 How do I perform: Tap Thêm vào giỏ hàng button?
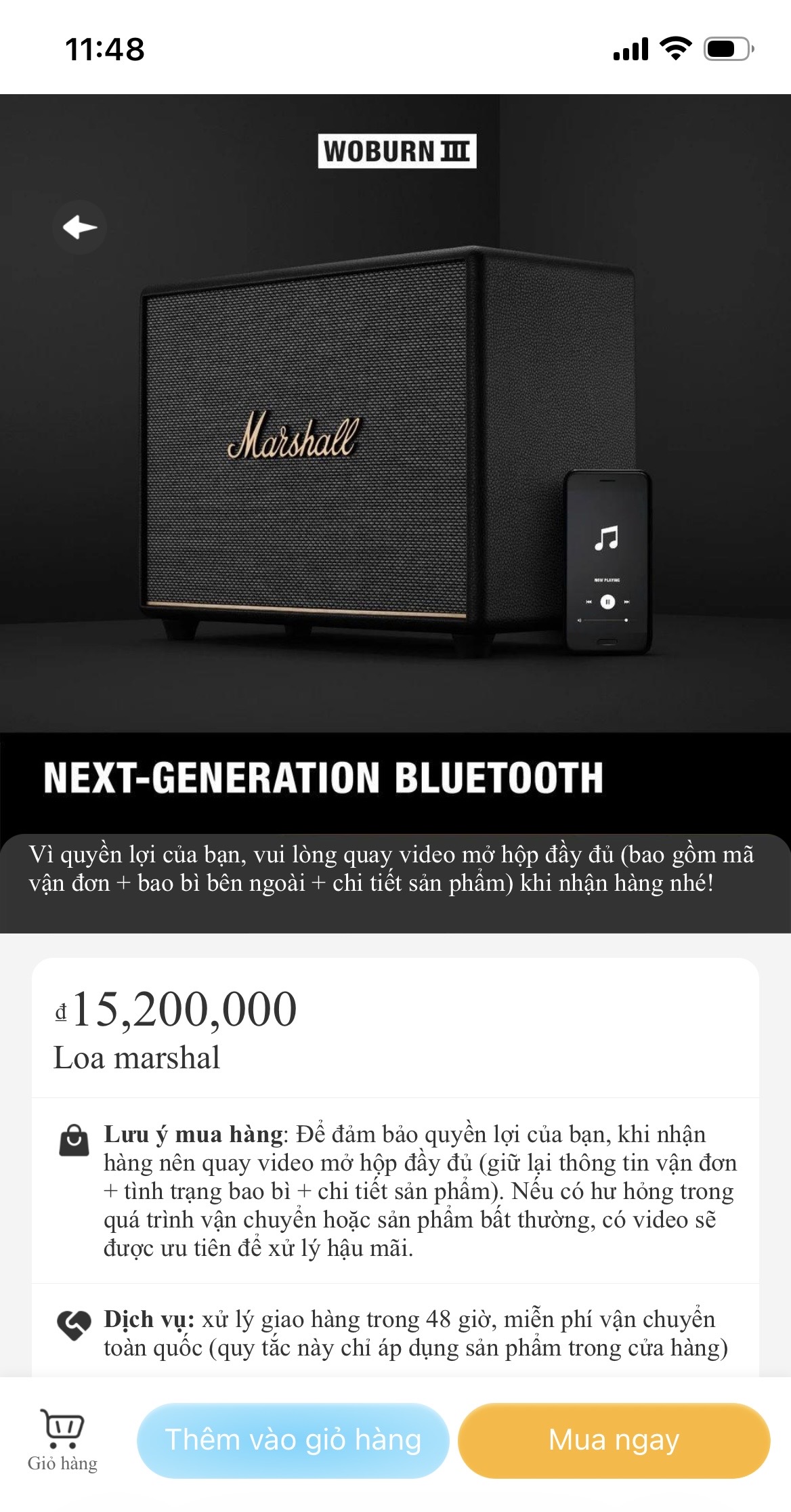coord(293,1440)
